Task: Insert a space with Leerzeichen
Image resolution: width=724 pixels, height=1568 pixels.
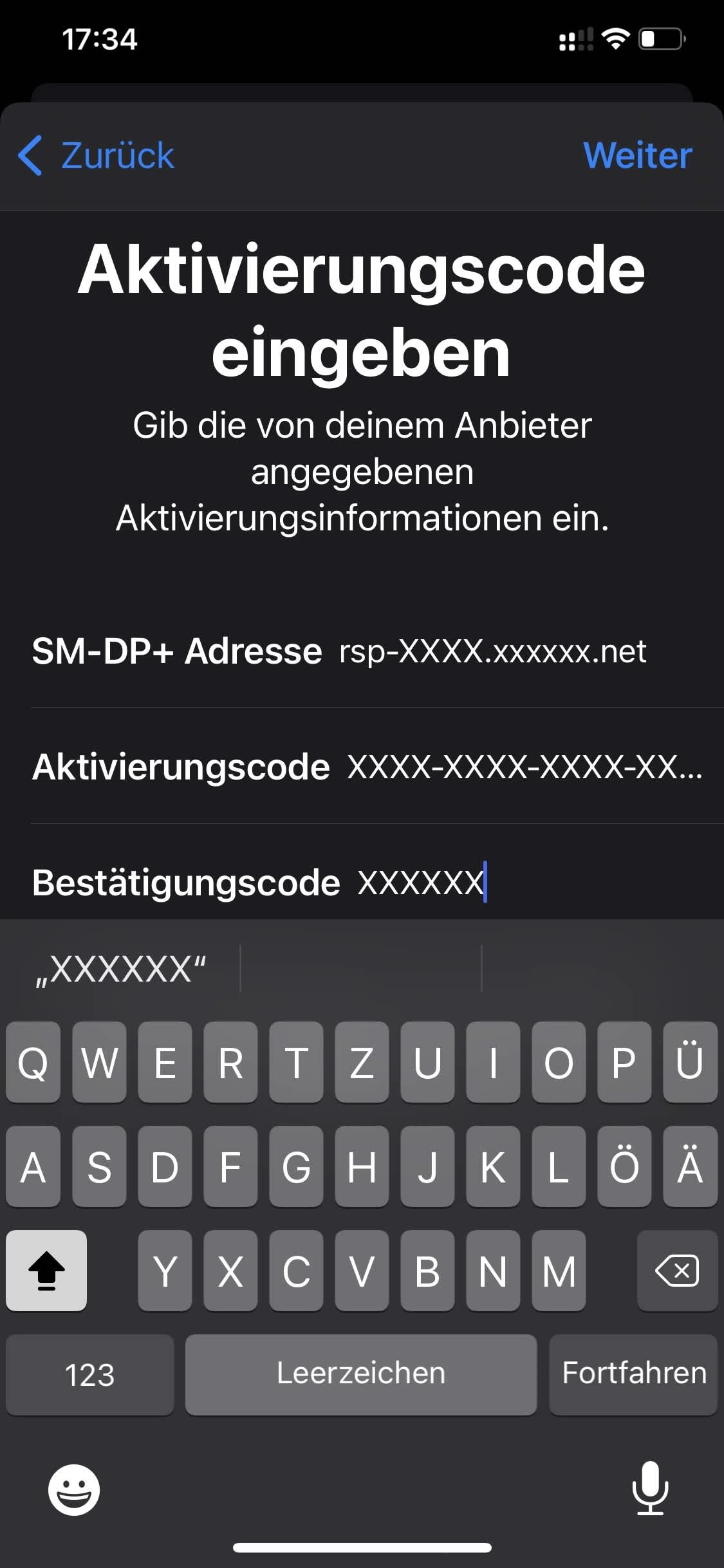Action: [x=360, y=1374]
